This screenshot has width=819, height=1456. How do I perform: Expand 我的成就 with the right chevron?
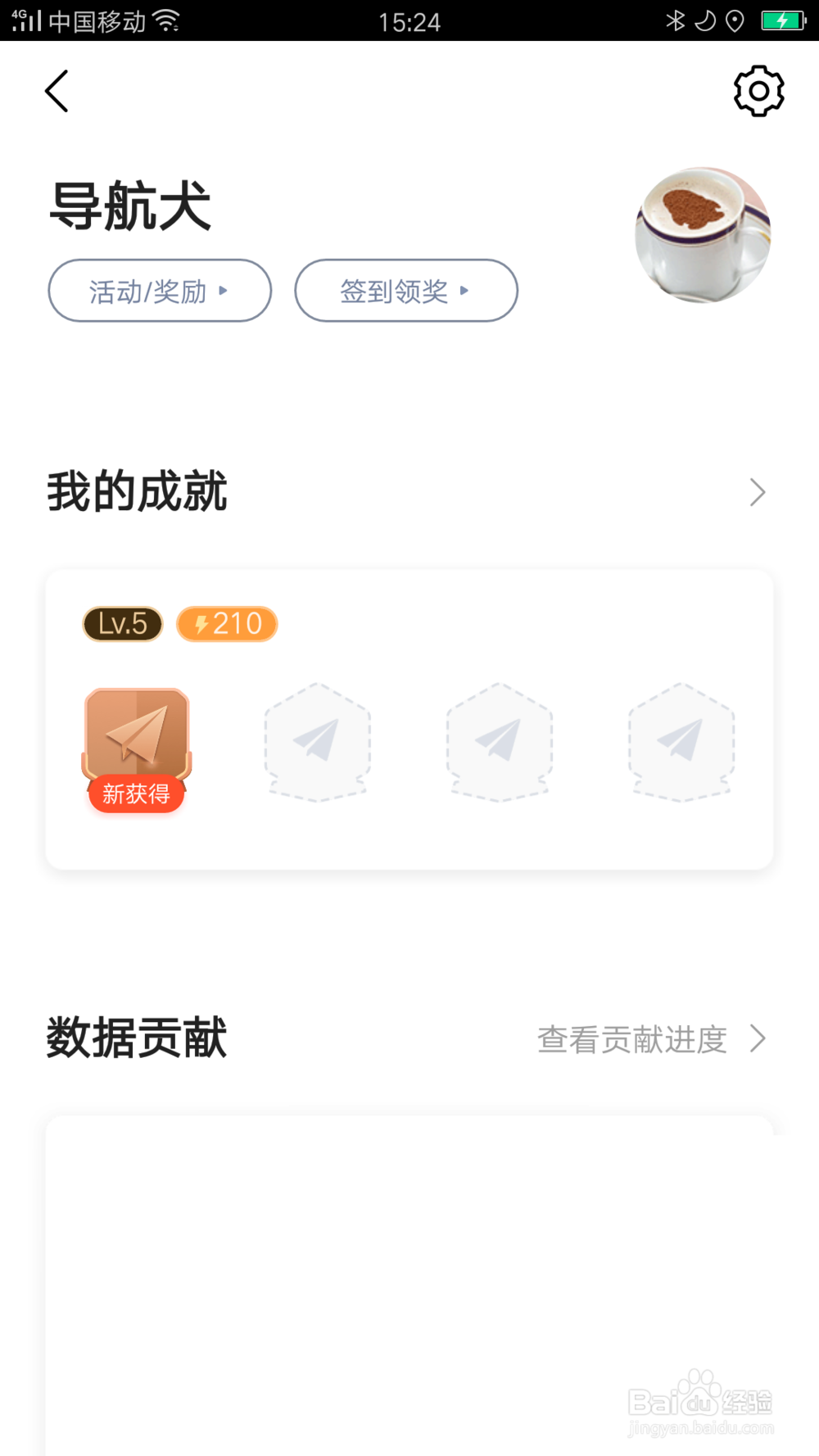pos(756,492)
